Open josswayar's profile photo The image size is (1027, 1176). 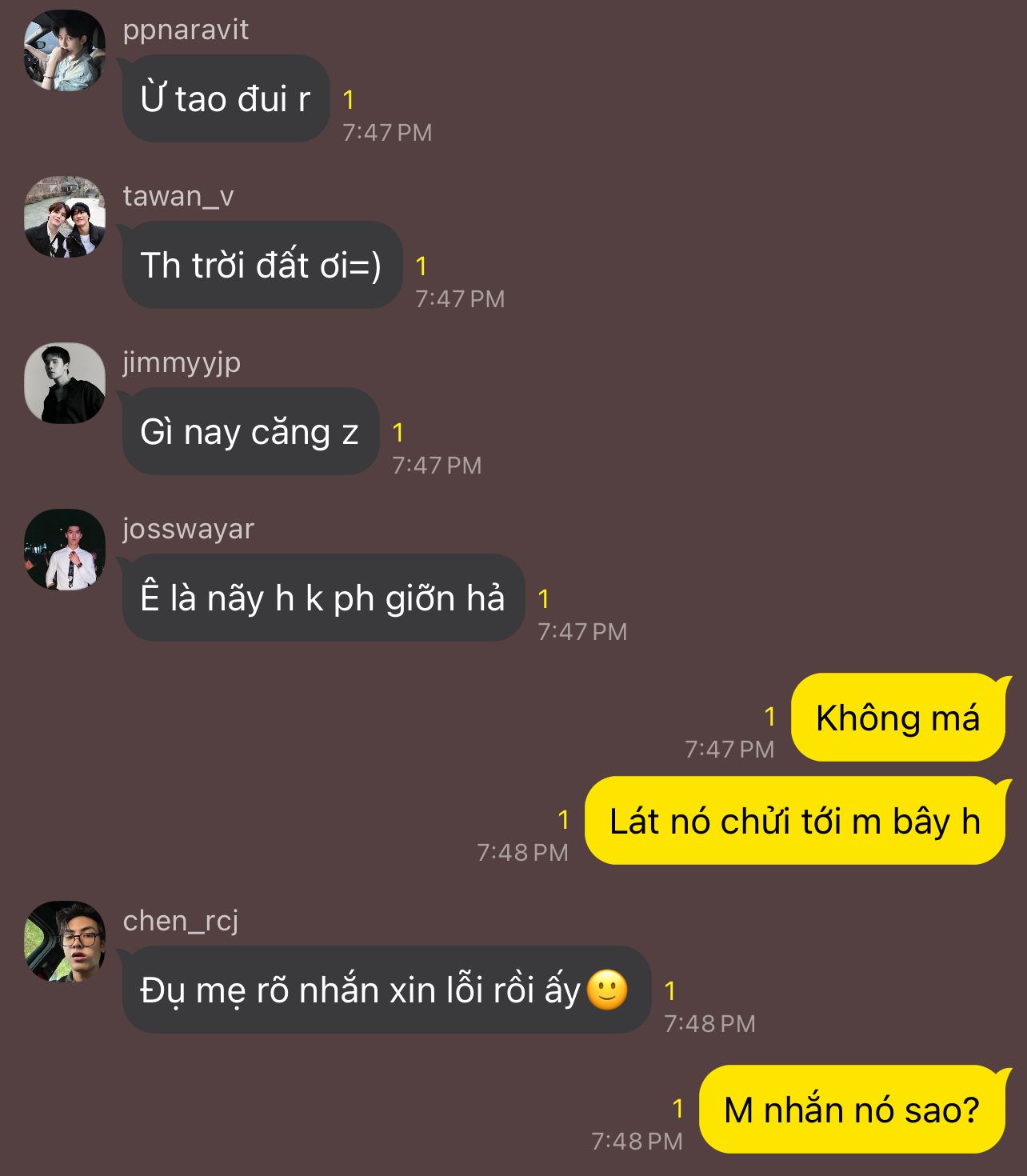click(65, 550)
